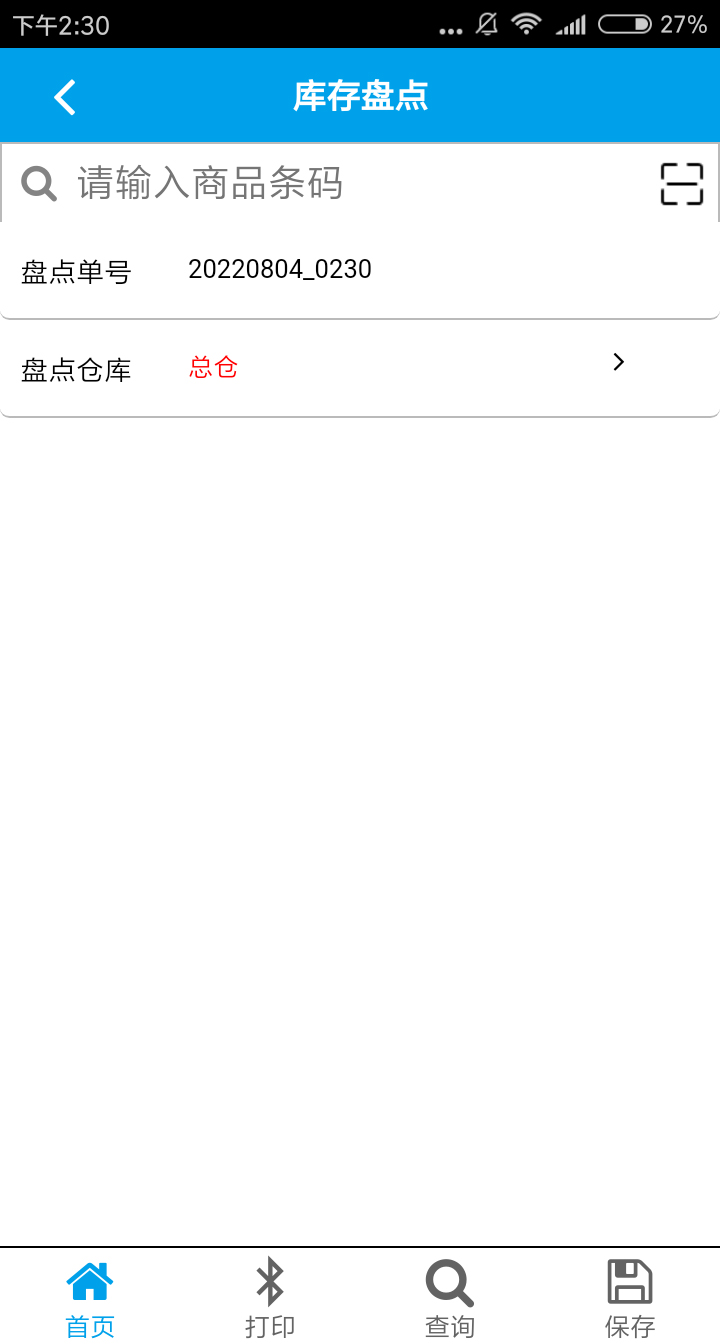
Task: Tap the back arrow in the title bar
Action: coord(64,97)
